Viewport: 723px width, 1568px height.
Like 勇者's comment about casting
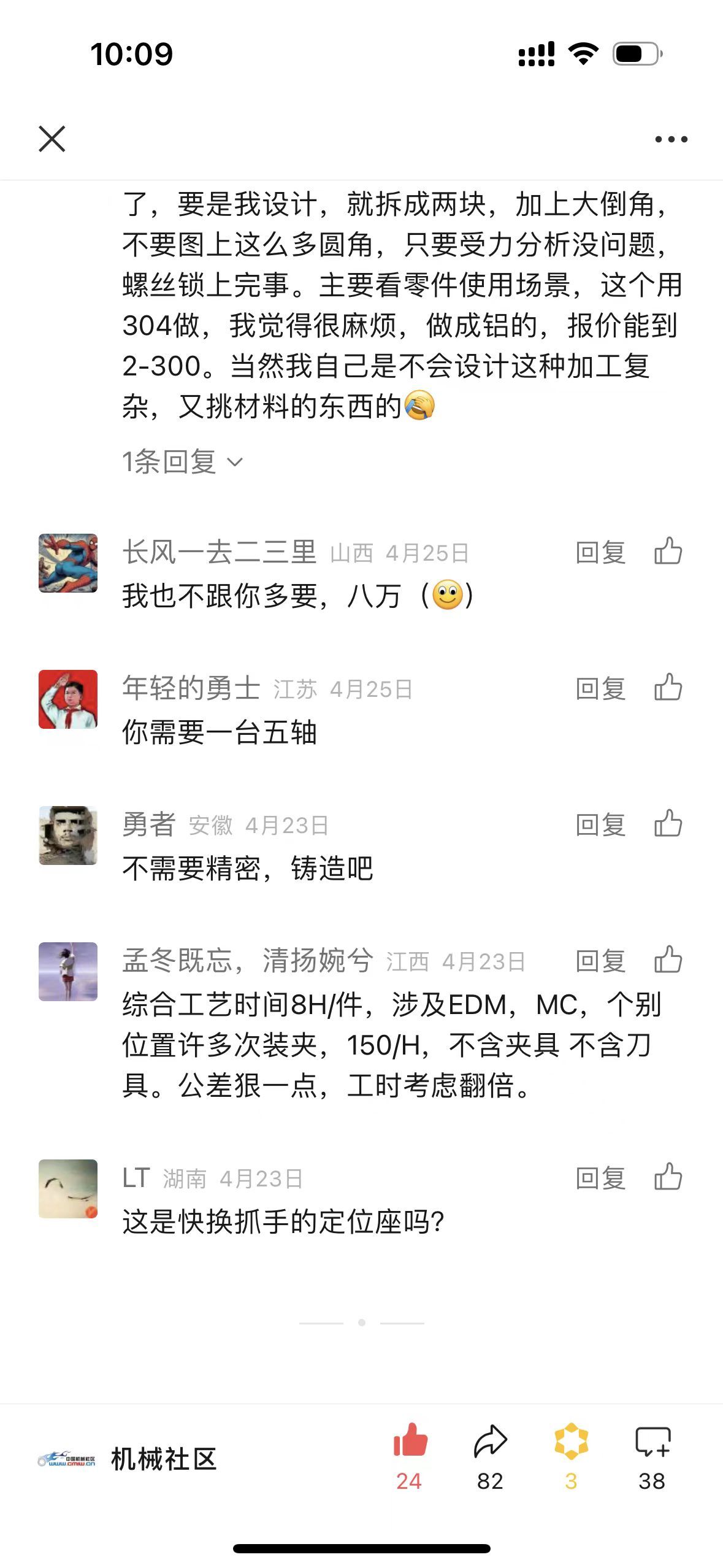pyautogui.click(x=668, y=823)
